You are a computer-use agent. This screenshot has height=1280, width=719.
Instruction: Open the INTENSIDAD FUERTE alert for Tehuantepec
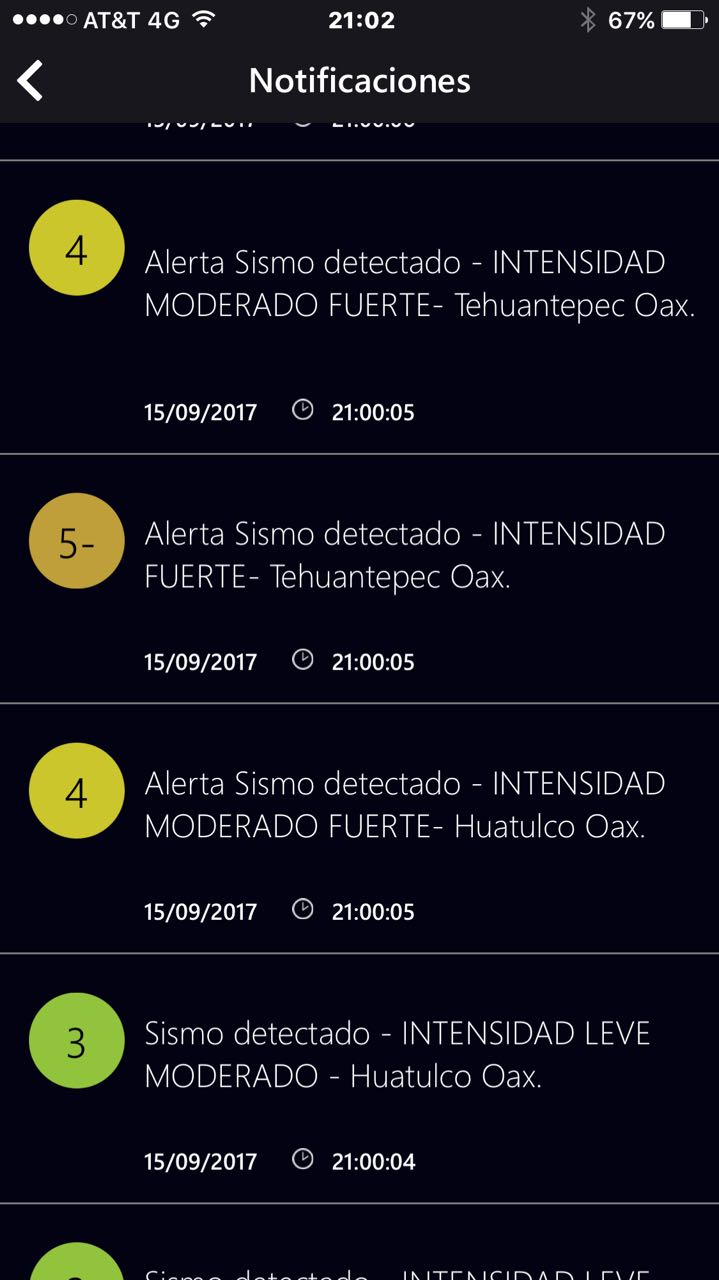404,556
